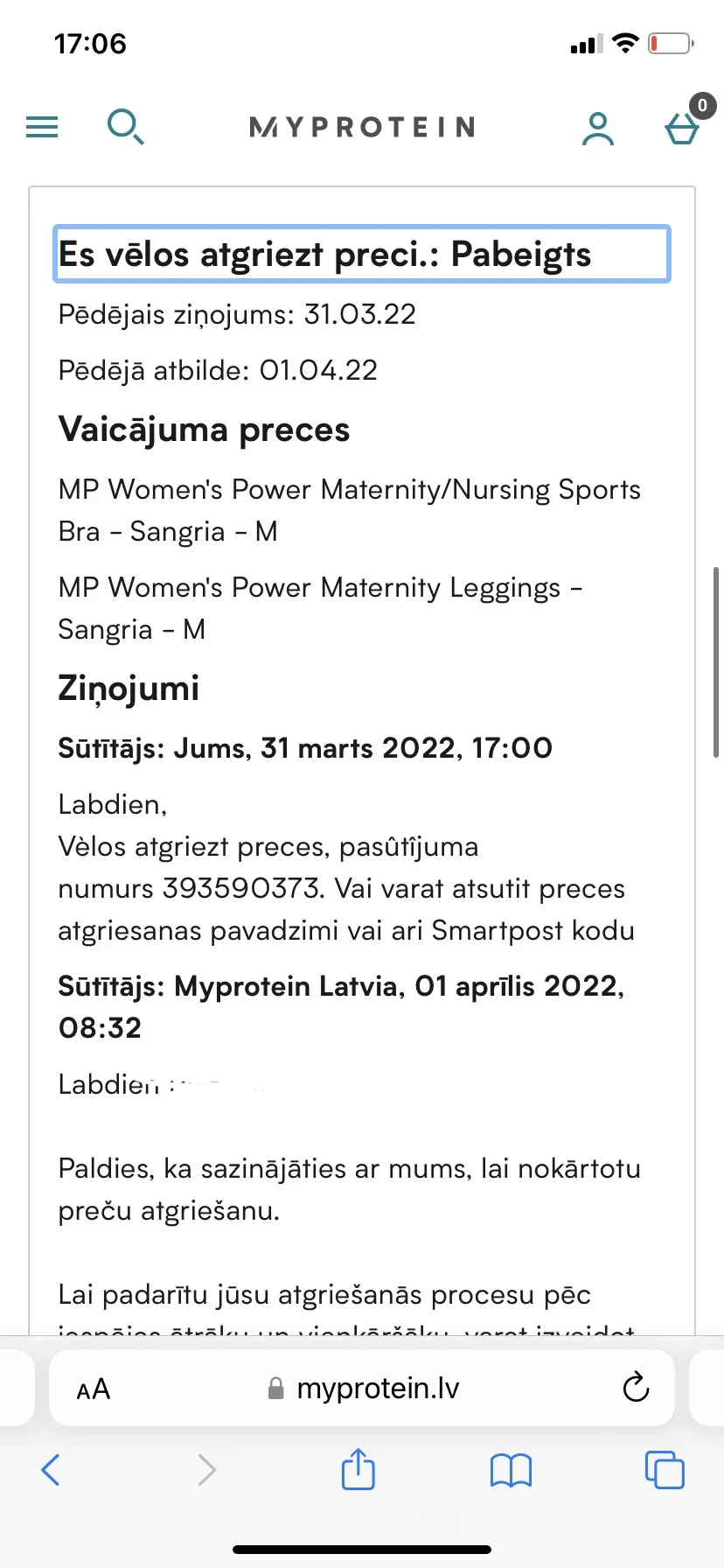Open the hamburger menu
The width and height of the screenshot is (724, 1568).
pyautogui.click(x=42, y=128)
